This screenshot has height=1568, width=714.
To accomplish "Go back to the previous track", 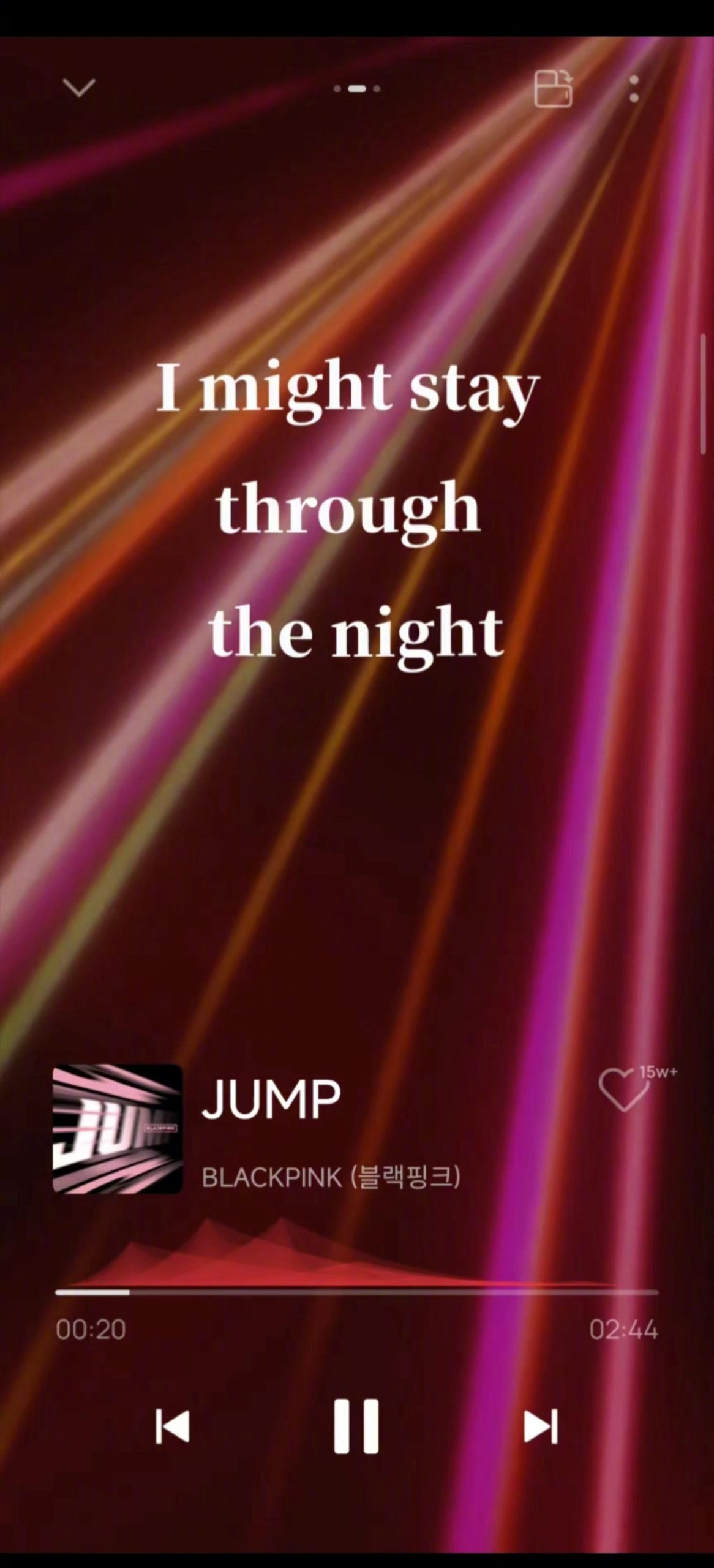I will pyautogui.click(x=173, y=1427).
